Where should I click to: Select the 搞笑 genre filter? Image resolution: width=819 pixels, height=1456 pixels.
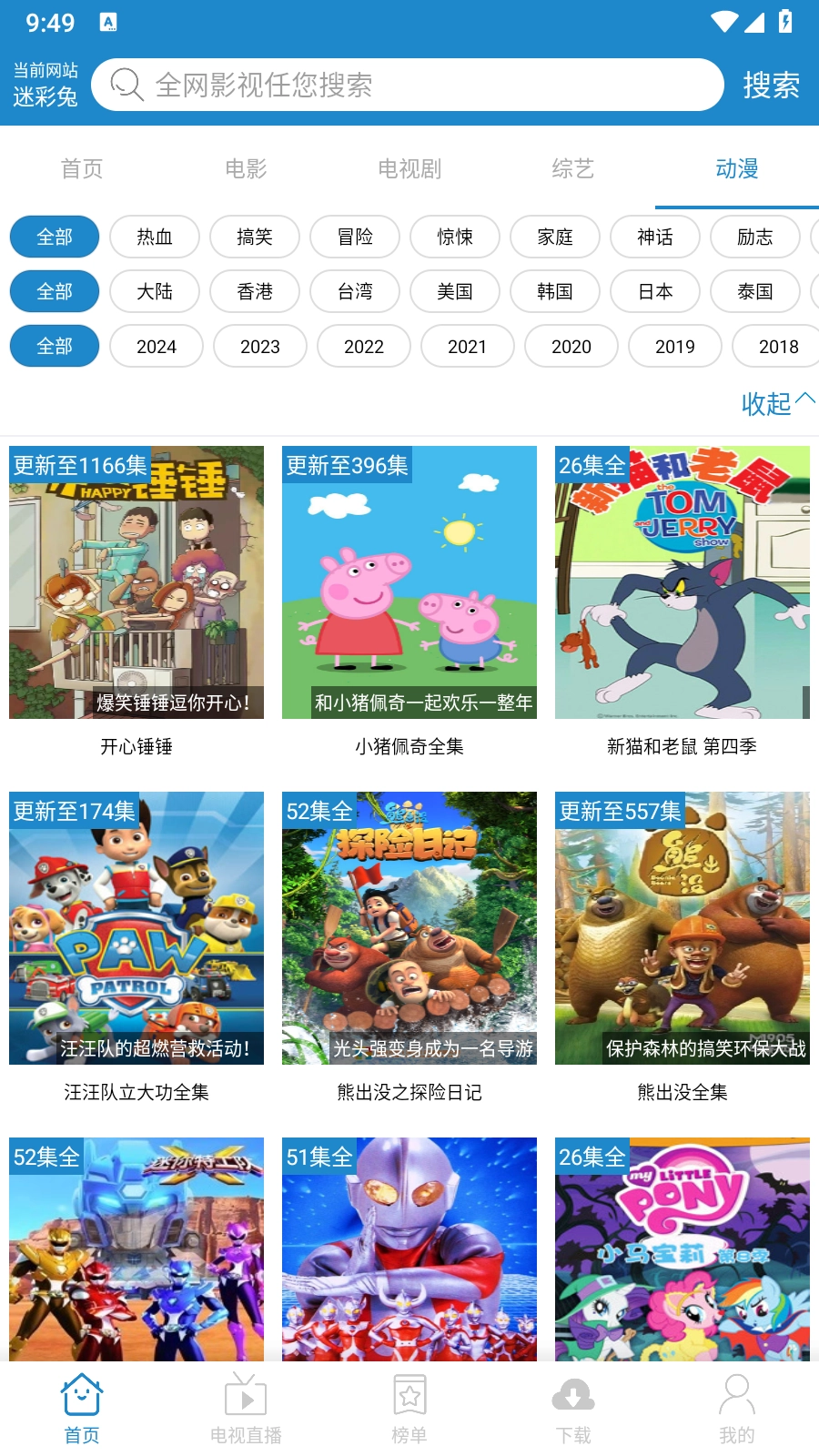(x=255, y=237)
